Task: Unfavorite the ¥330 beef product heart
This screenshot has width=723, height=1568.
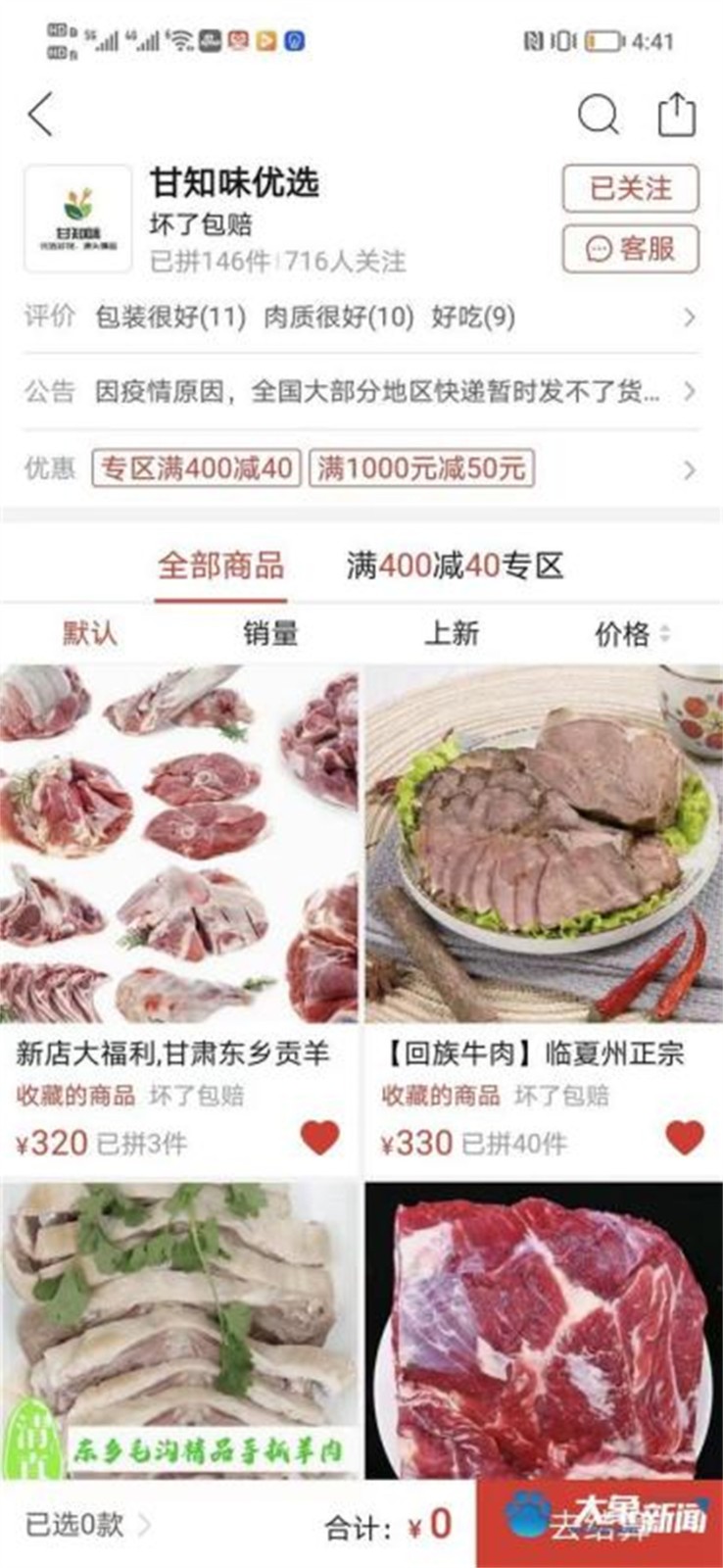Action: point(685,1138)
